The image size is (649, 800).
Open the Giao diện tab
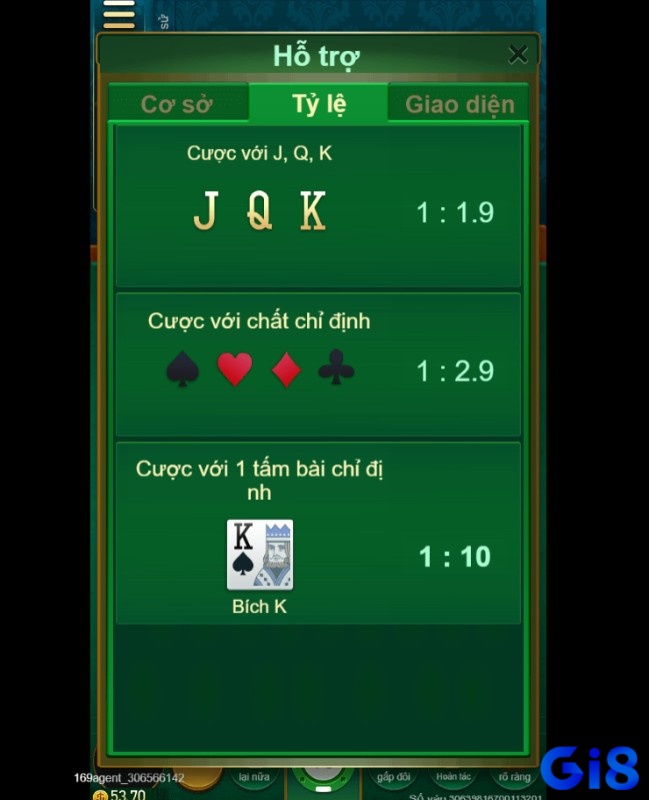pyautogui.click(x=459, y=104)
